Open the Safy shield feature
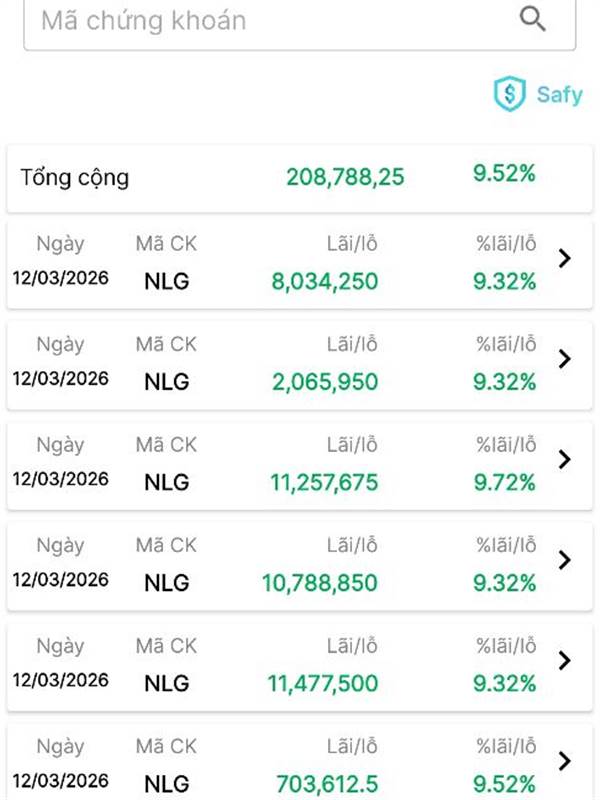600x800 pixels. pos(538,96)
